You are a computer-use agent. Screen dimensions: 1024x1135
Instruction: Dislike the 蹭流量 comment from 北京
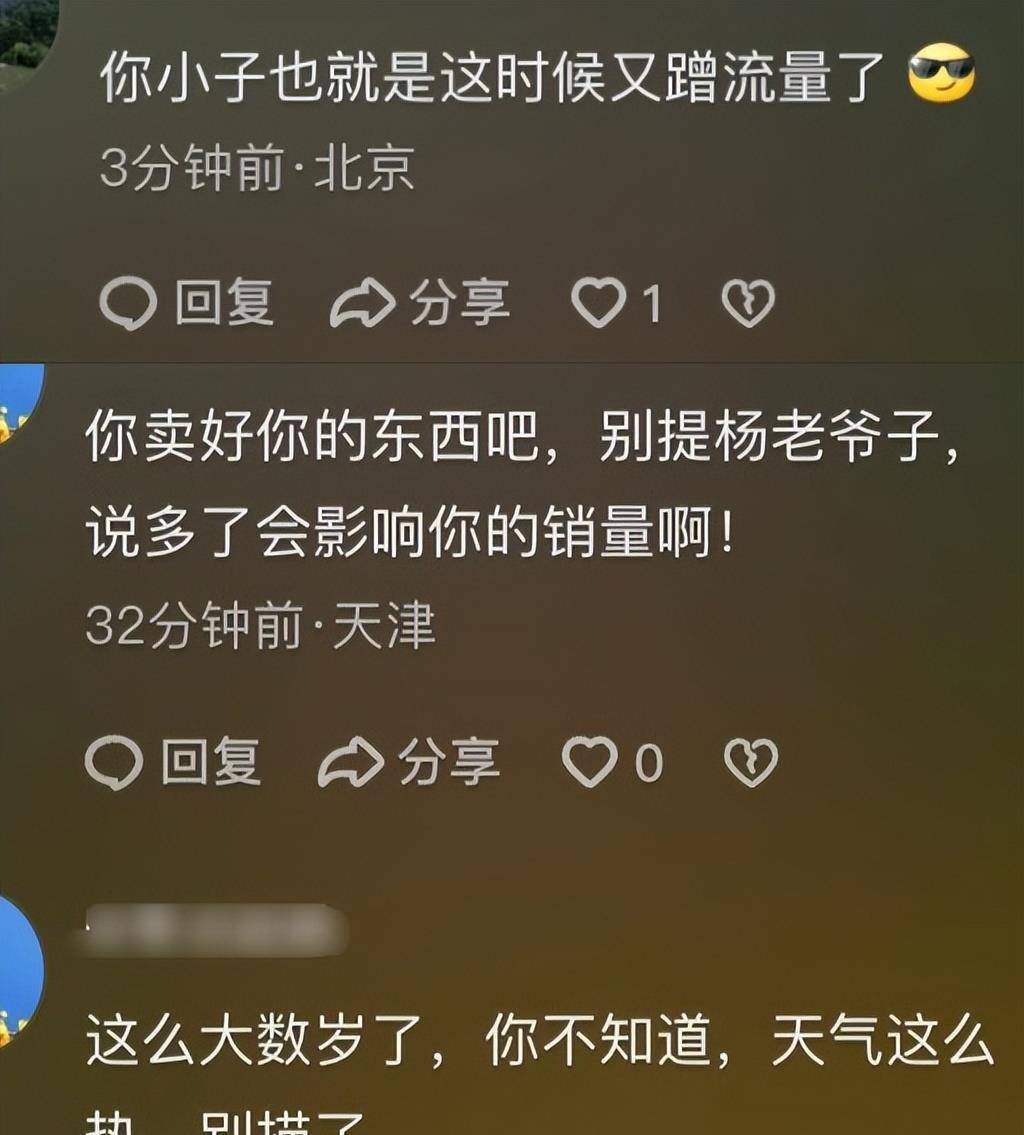point(748,303)
